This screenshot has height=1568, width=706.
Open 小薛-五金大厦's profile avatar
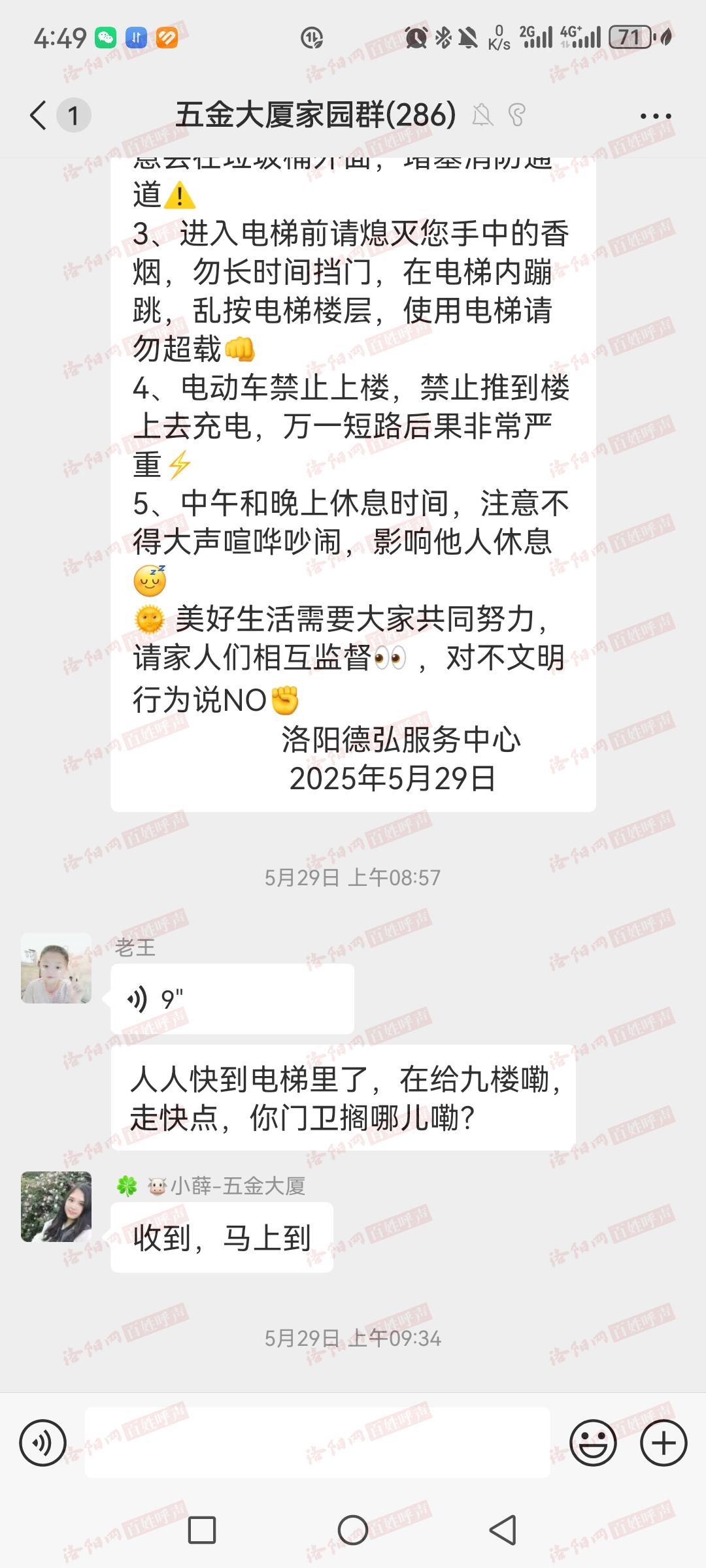click(x=56, y=1207)
